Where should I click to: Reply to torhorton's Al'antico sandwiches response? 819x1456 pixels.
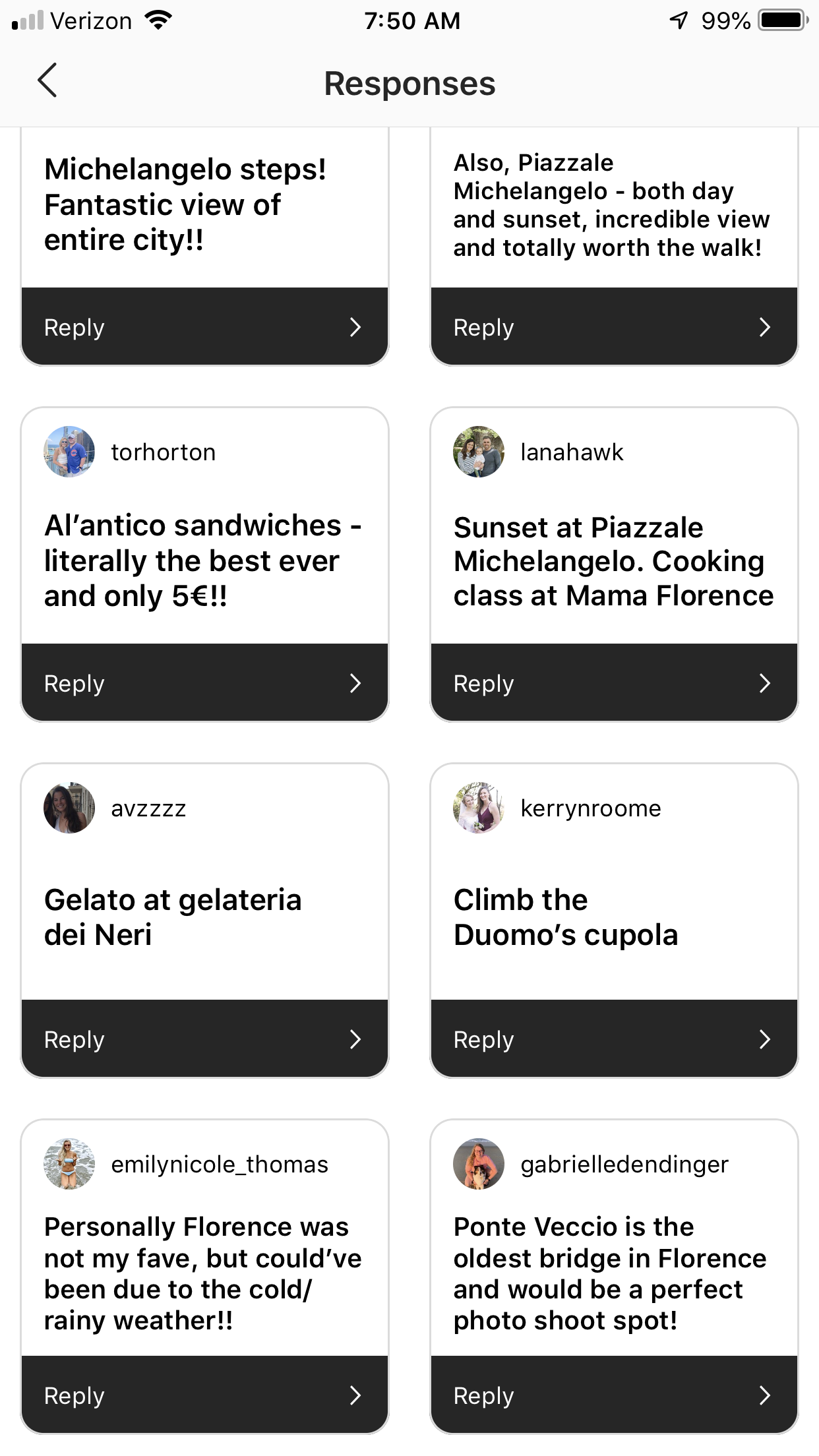coord(204,683)
